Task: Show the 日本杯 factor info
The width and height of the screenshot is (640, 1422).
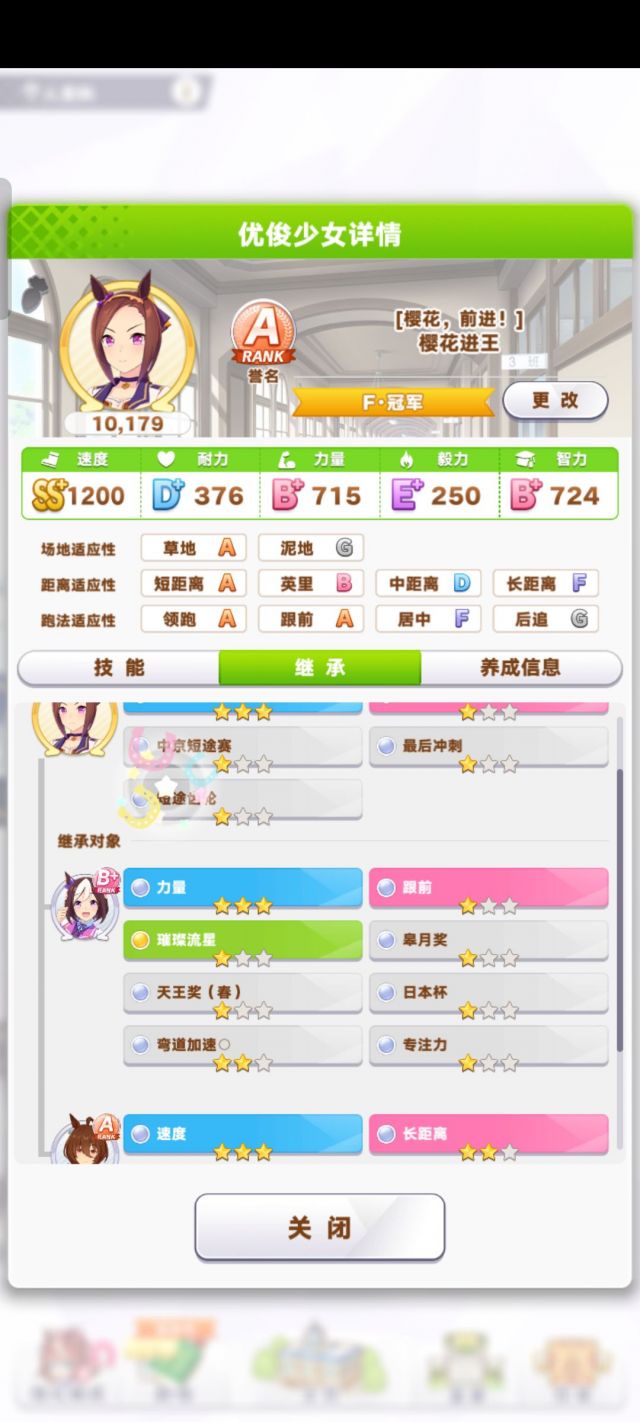Action: (x=489, y=993)
